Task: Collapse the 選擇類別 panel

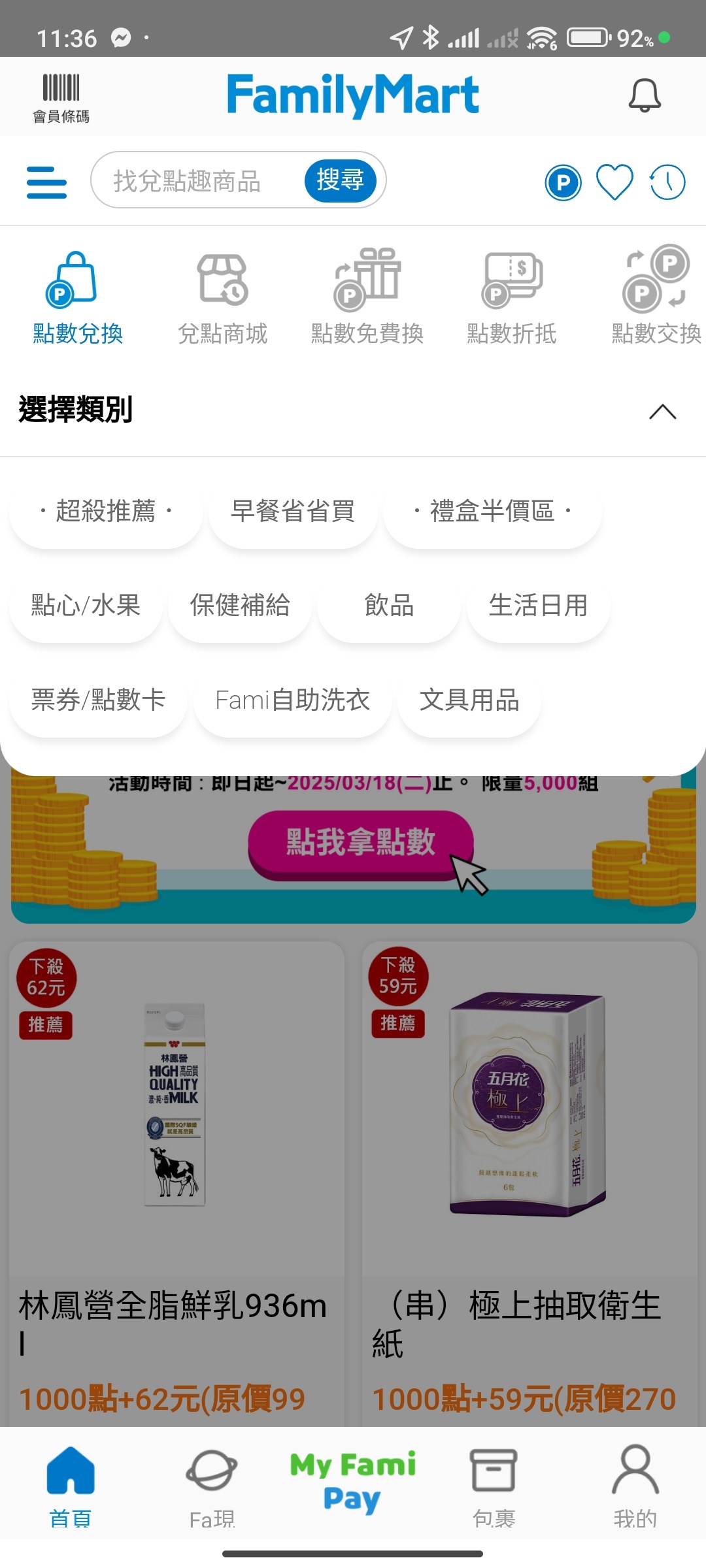Action: click(662, 412)
